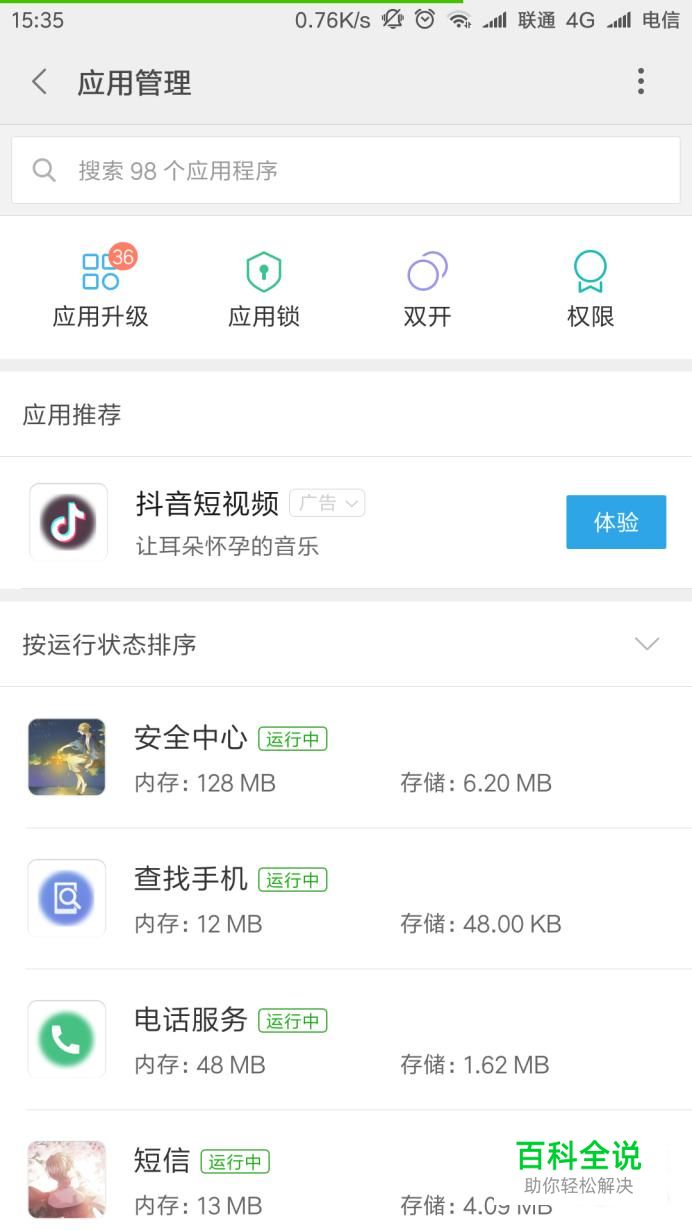Go back from 应用管理
Viewport: 692px width, 1230px height.
point(40,82)
